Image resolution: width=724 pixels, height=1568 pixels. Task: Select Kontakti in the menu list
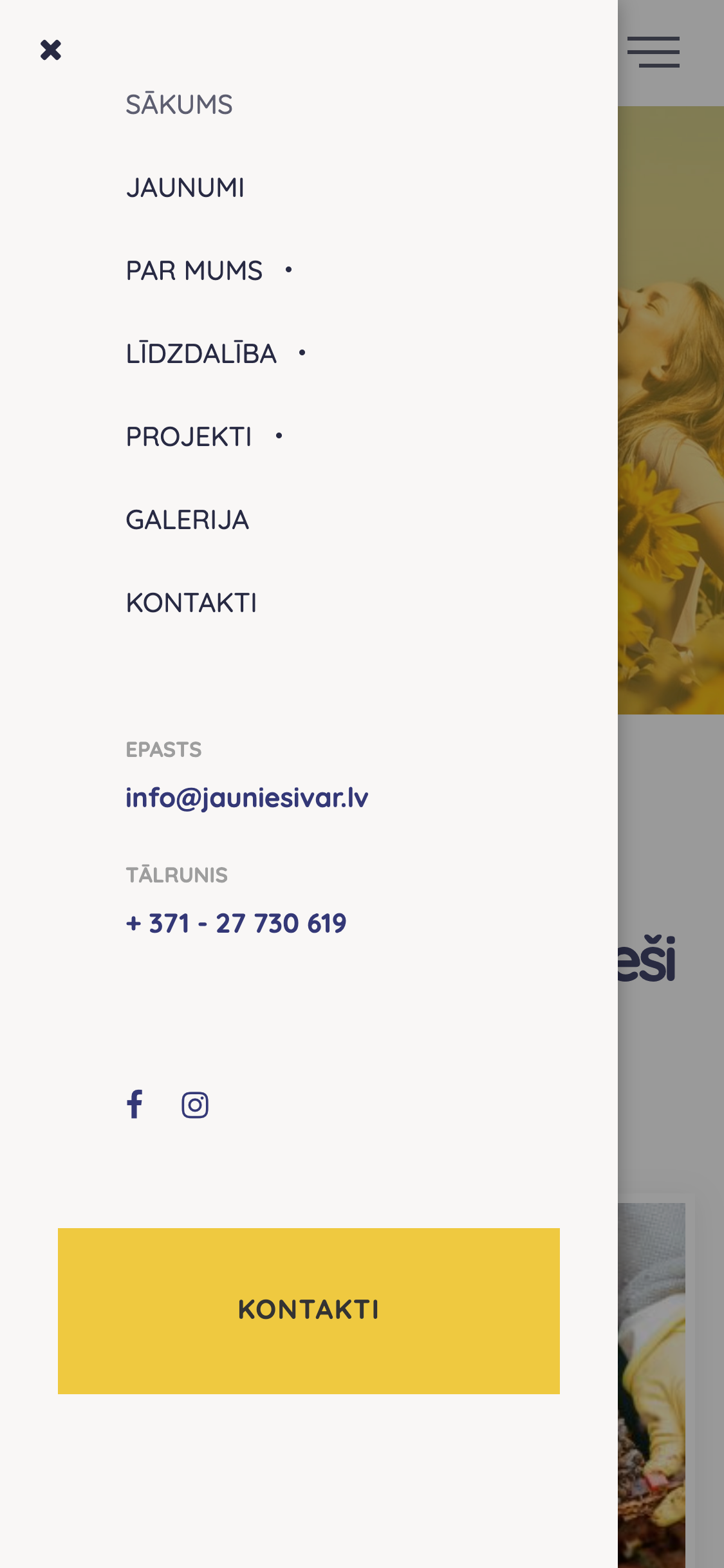pyautogui.click(x=191, y=603)
